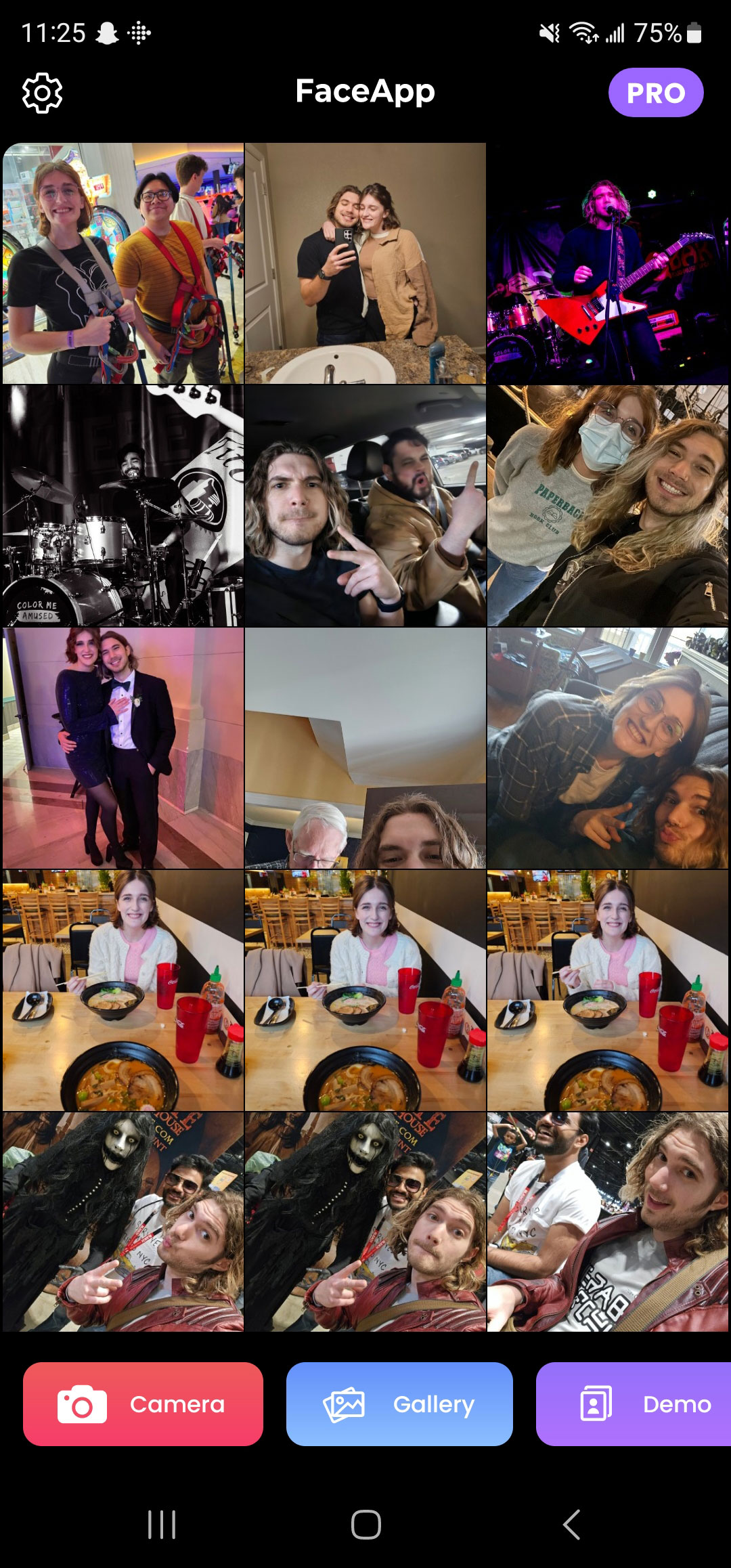Open the Camera button
This screenshot has width=731, height=1568.
(143, 1404)
